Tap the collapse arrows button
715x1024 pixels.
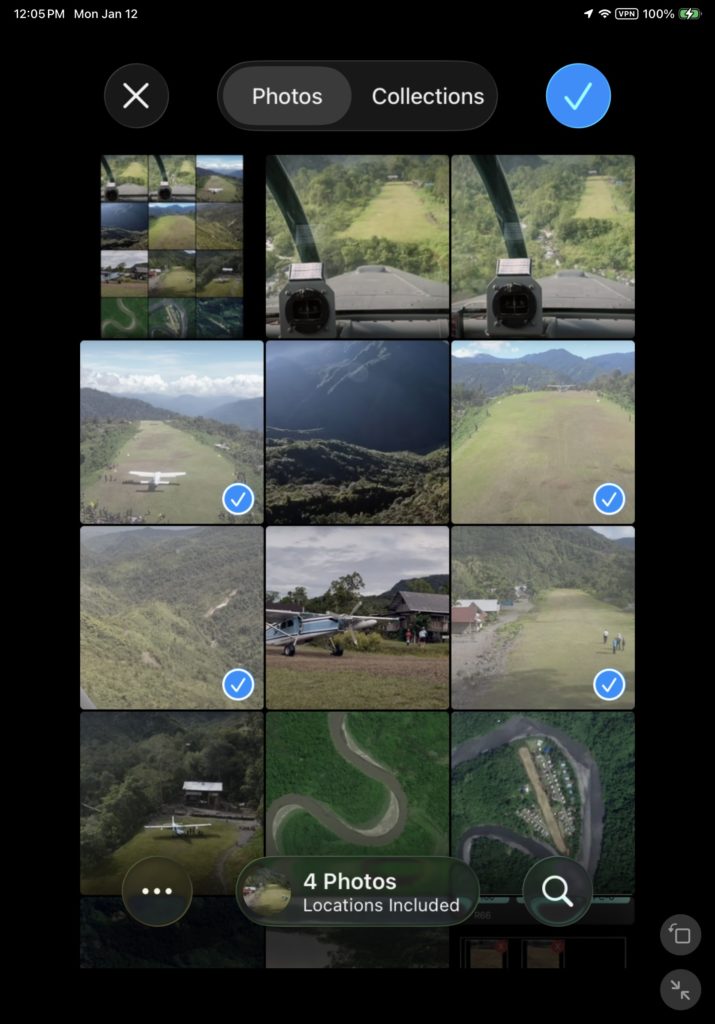pos(681,989)
